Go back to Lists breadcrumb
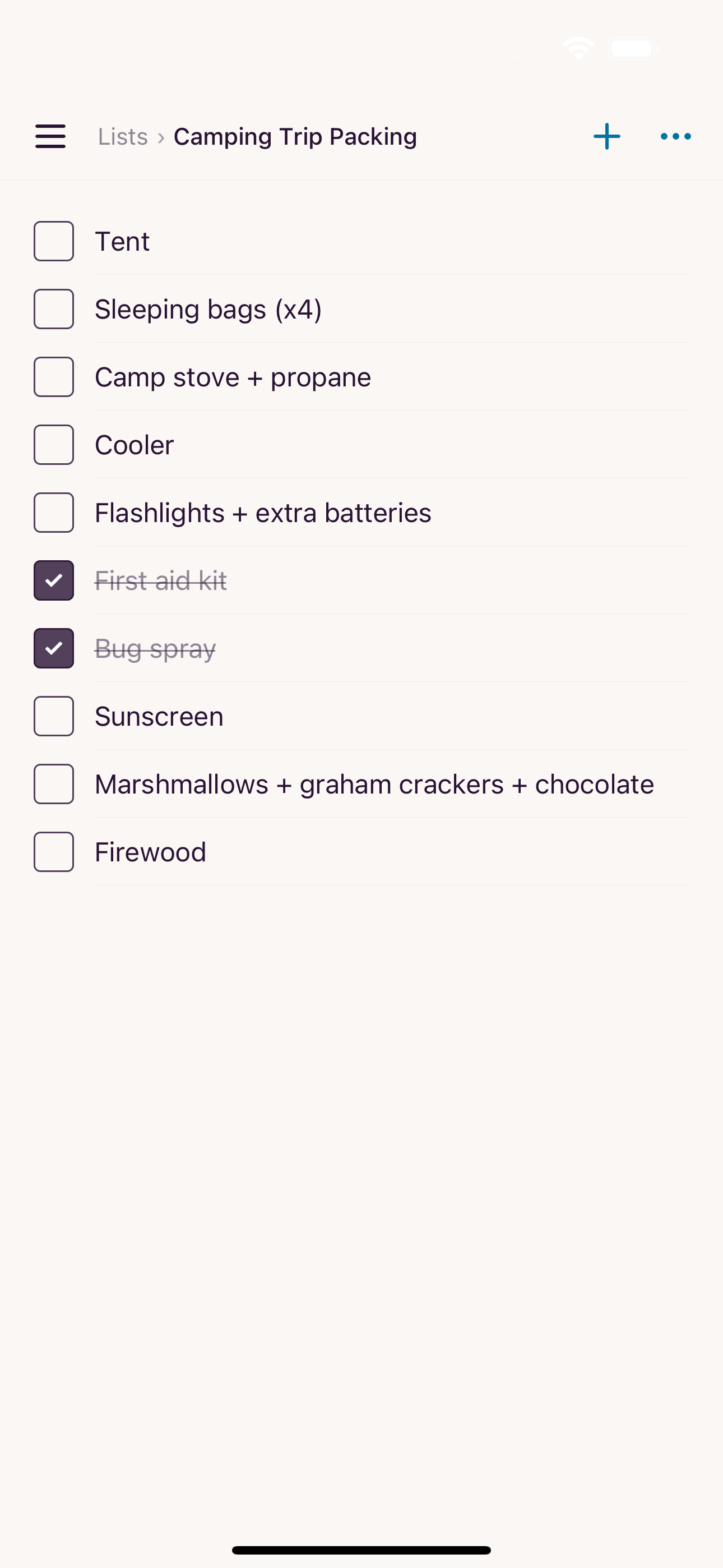 coord(123,136)
